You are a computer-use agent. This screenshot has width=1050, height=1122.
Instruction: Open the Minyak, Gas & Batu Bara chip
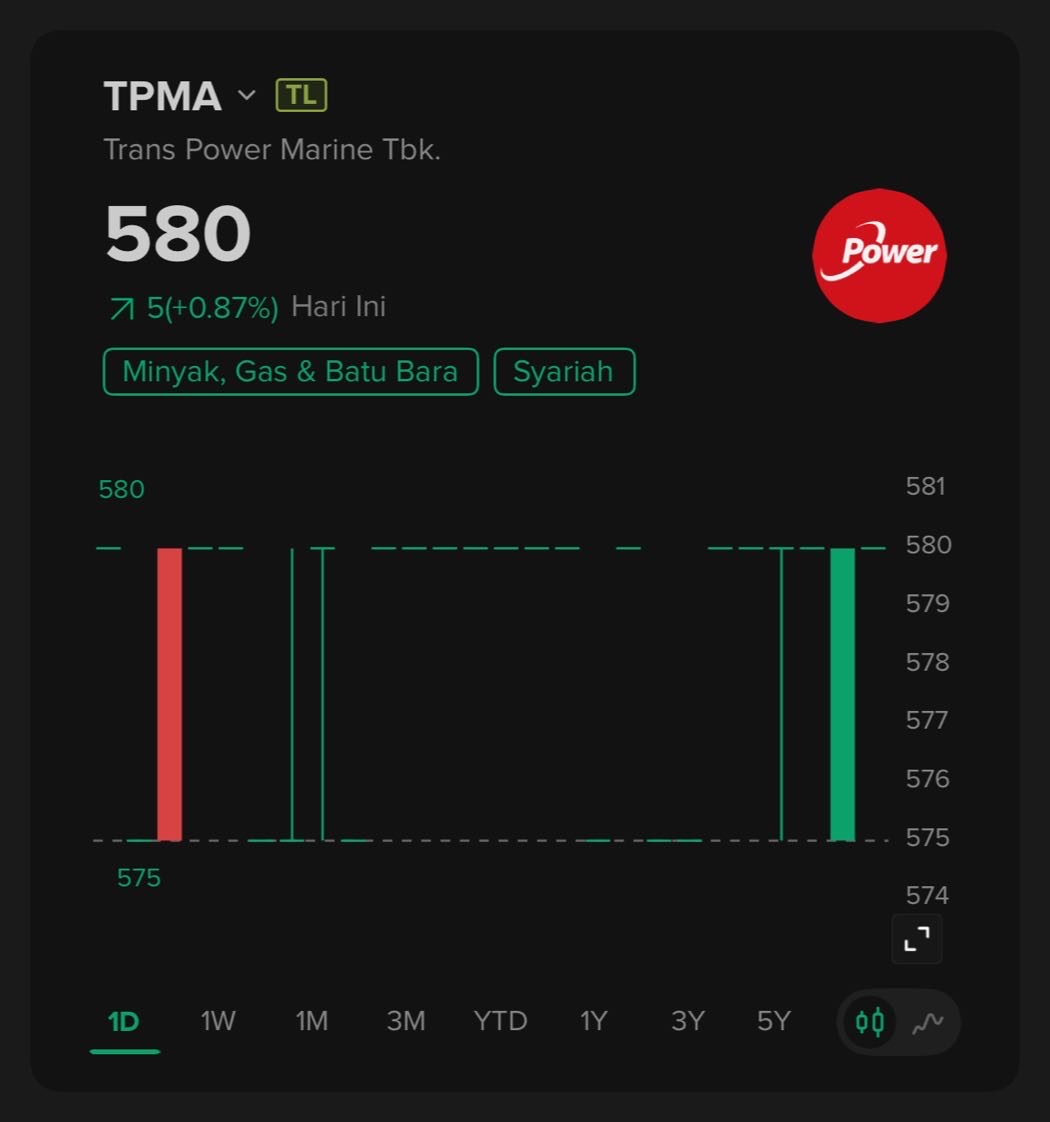pyautogui.click(x=290, y=372)
